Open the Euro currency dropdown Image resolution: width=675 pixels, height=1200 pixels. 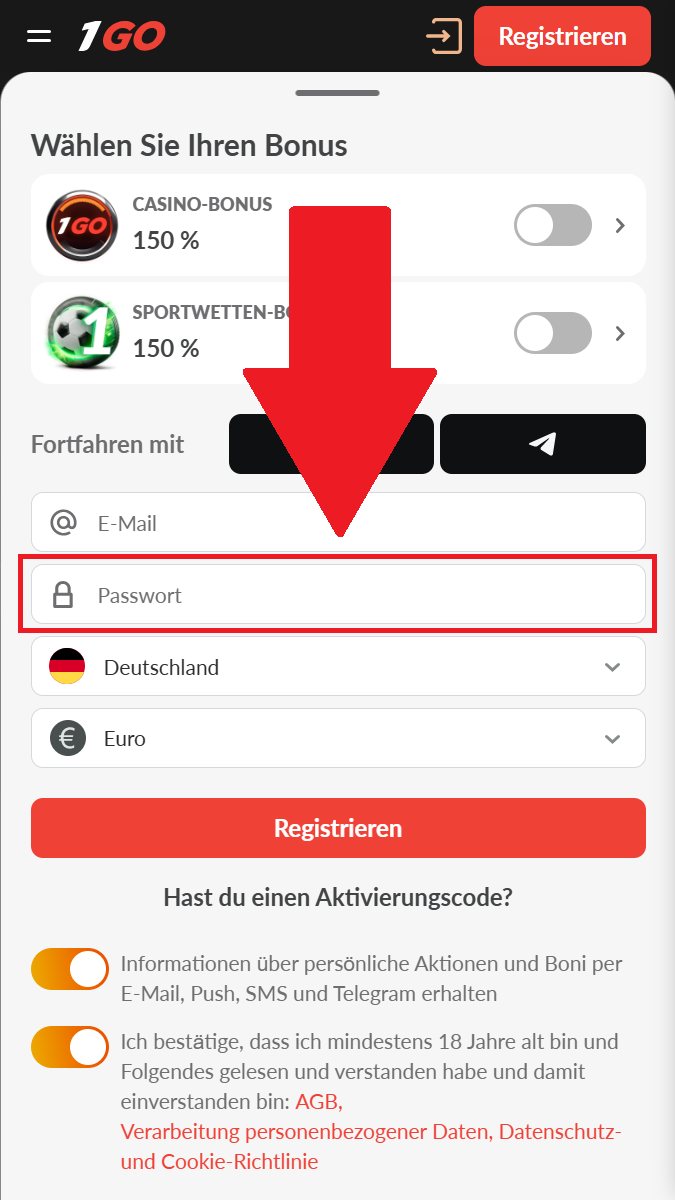click(x=338, y=739)
